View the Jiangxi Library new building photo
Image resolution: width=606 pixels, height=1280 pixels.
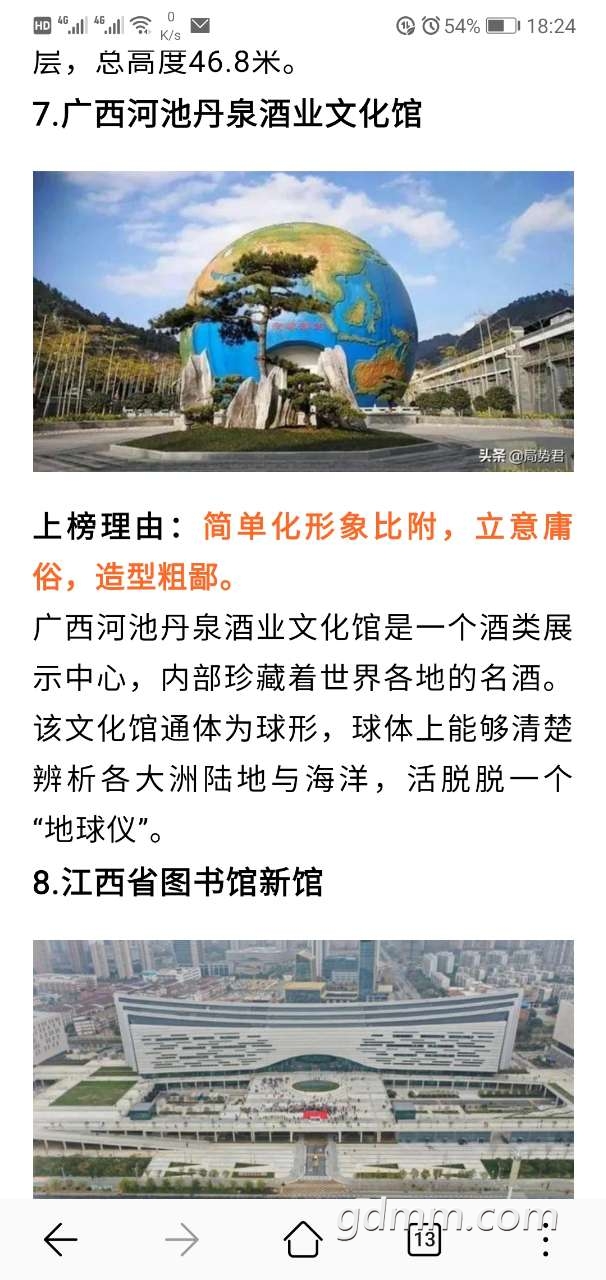tap(303, 1067)
